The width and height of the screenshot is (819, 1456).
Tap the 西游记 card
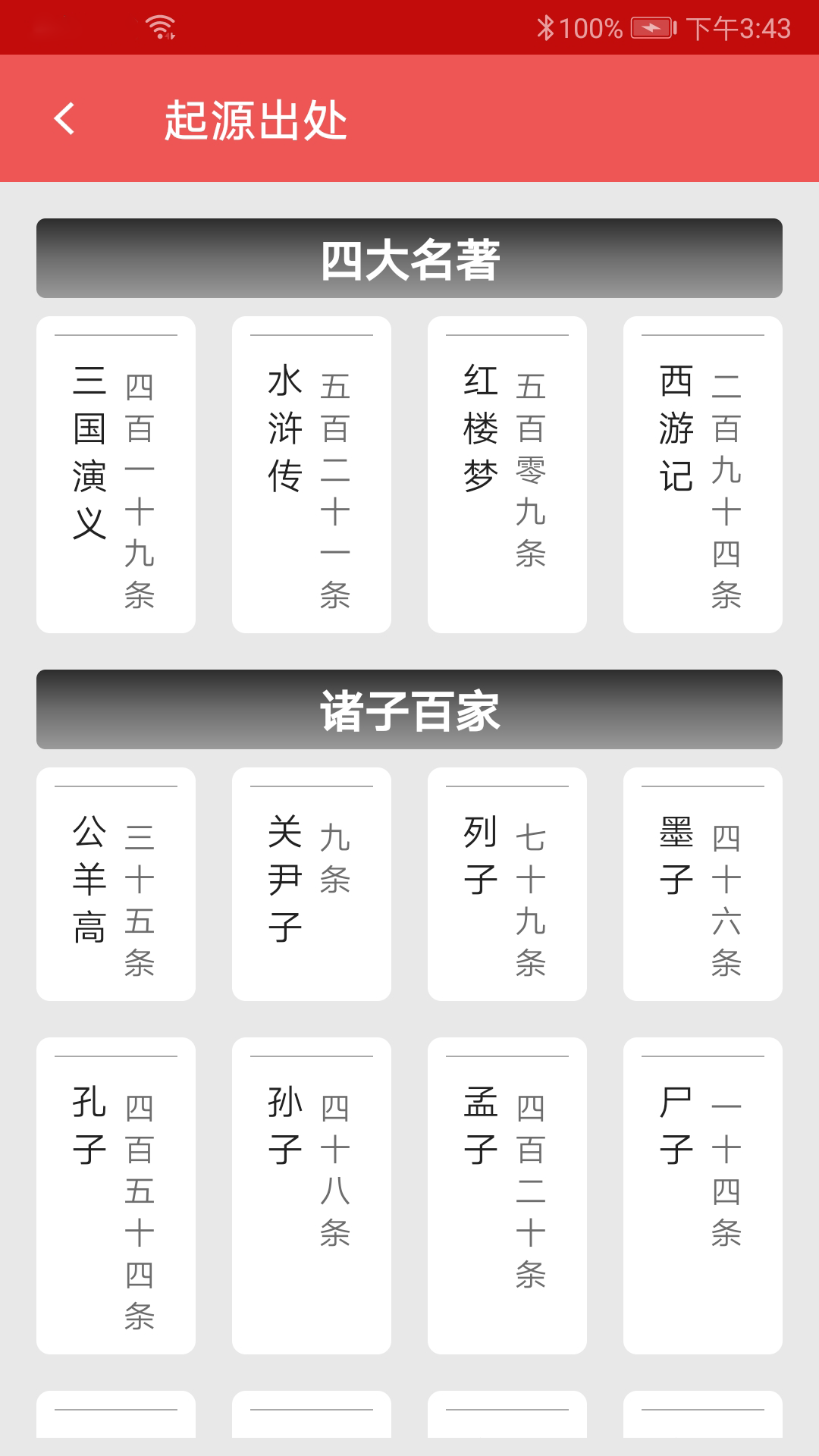pos(703,475)
